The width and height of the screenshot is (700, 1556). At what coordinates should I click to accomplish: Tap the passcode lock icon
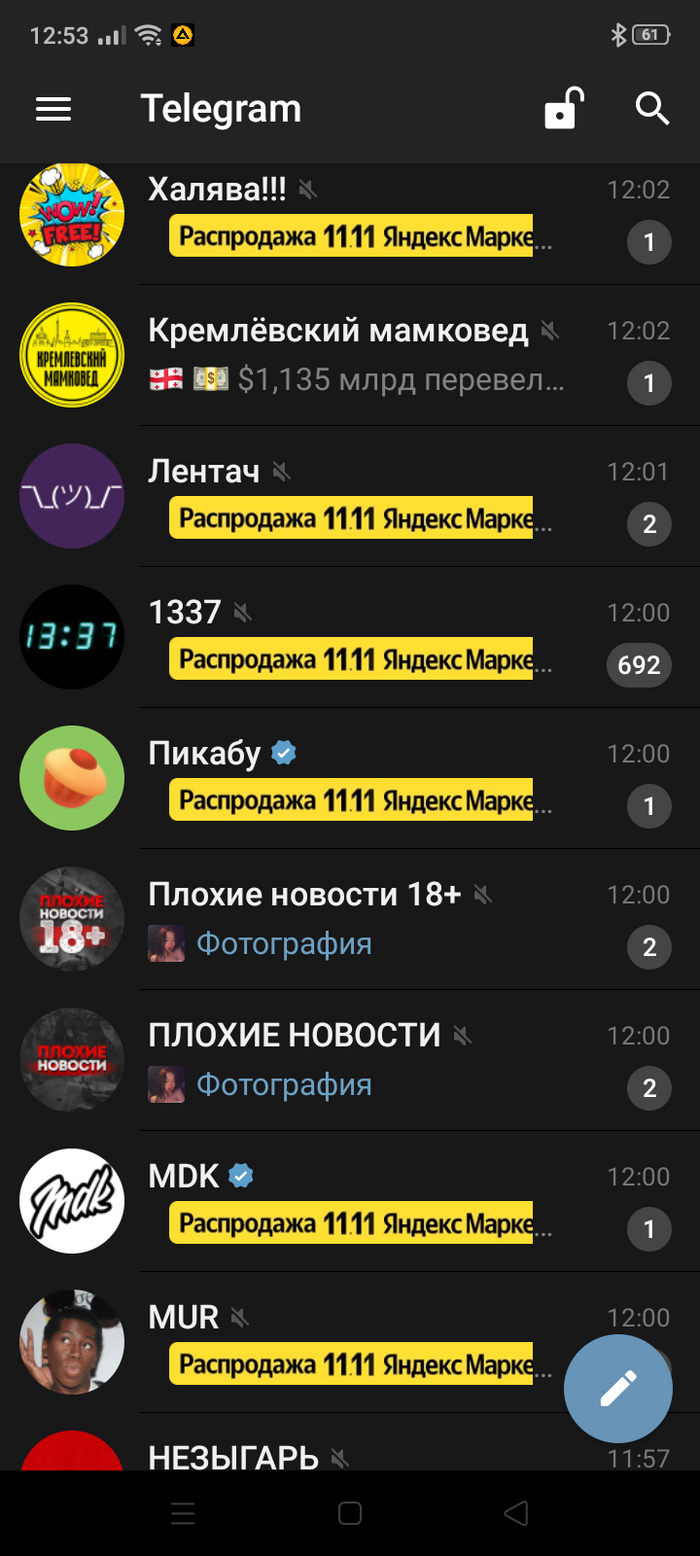pyautogui.click(x=563, y=109)
